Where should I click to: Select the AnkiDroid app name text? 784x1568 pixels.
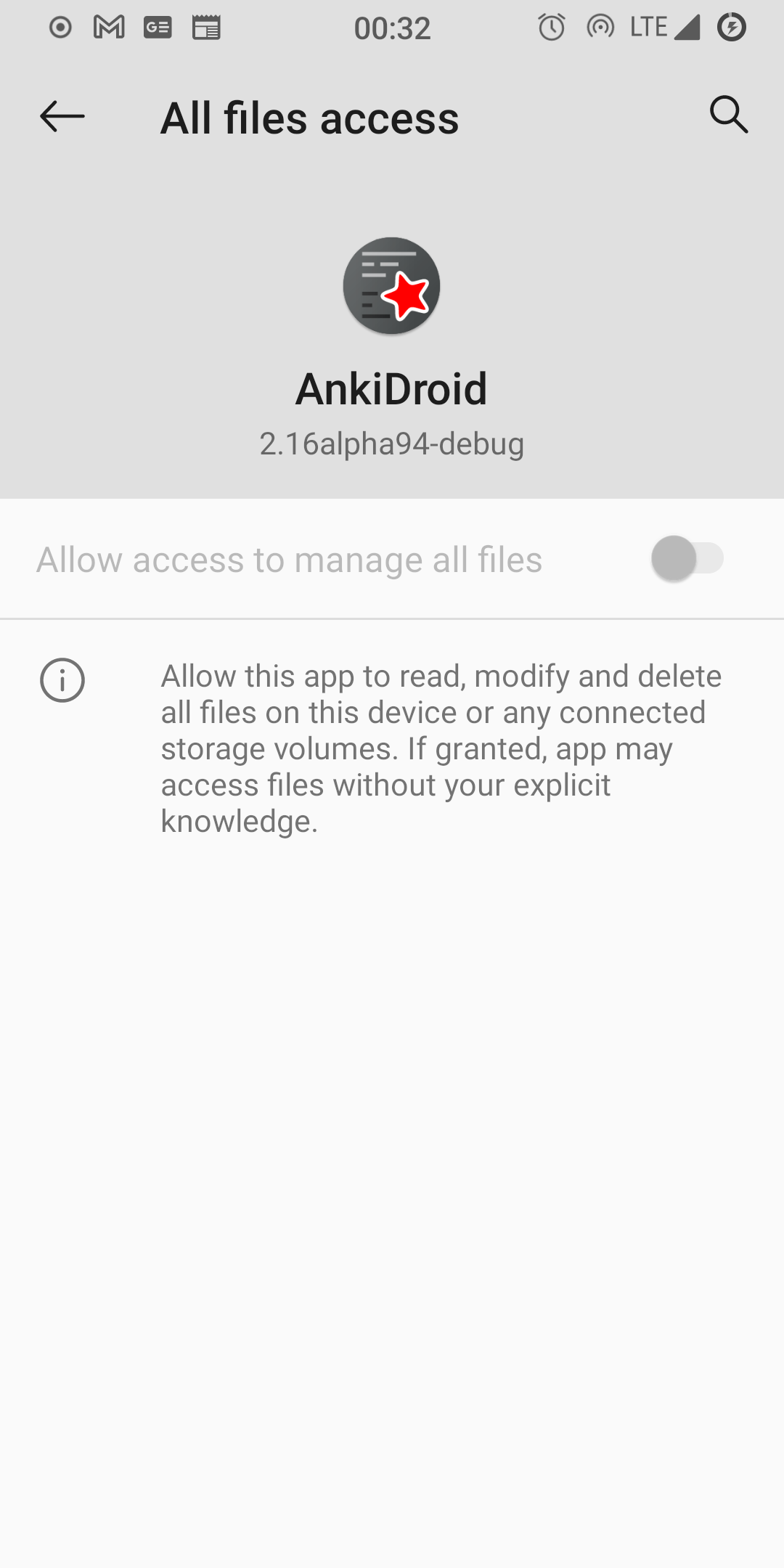point(392,389)
